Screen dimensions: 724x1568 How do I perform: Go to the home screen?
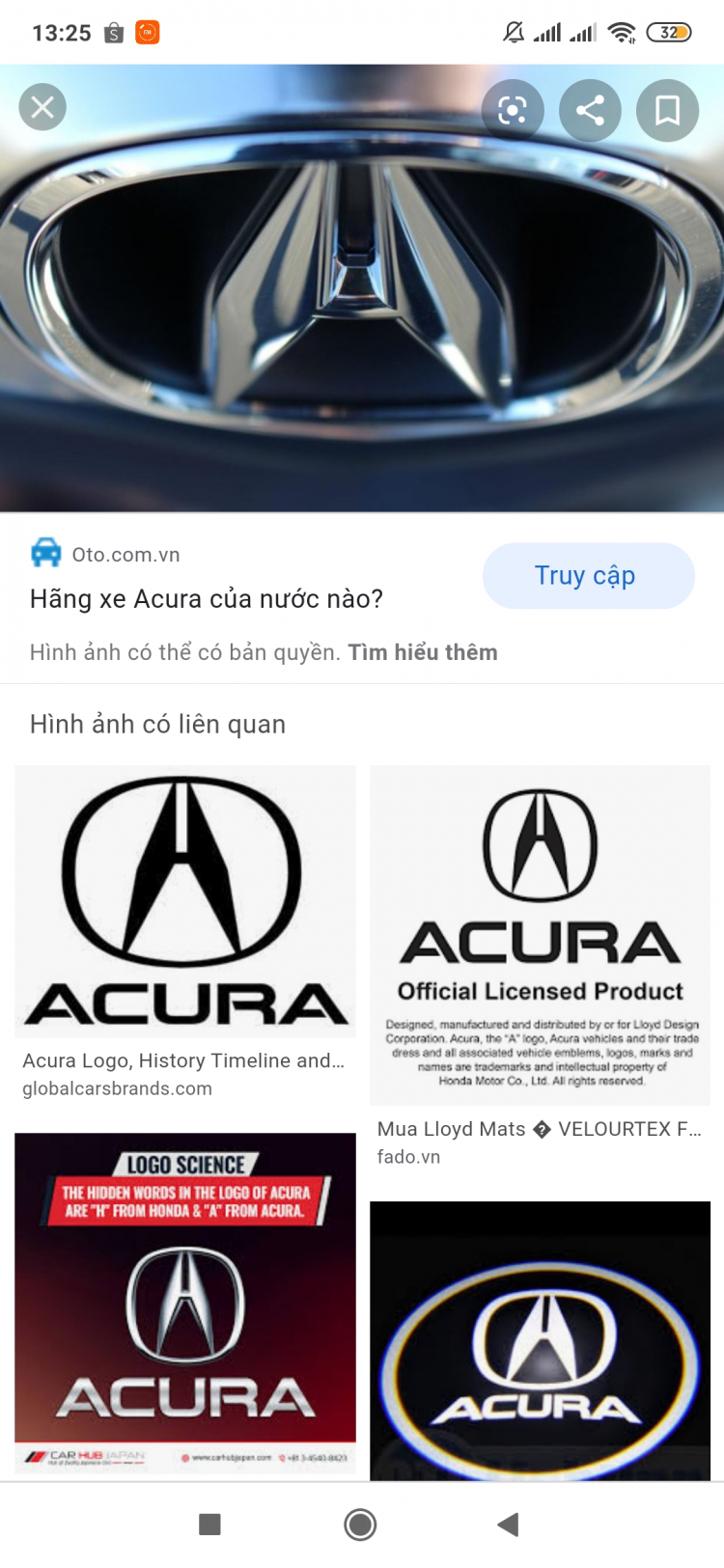coord(360,1525)
